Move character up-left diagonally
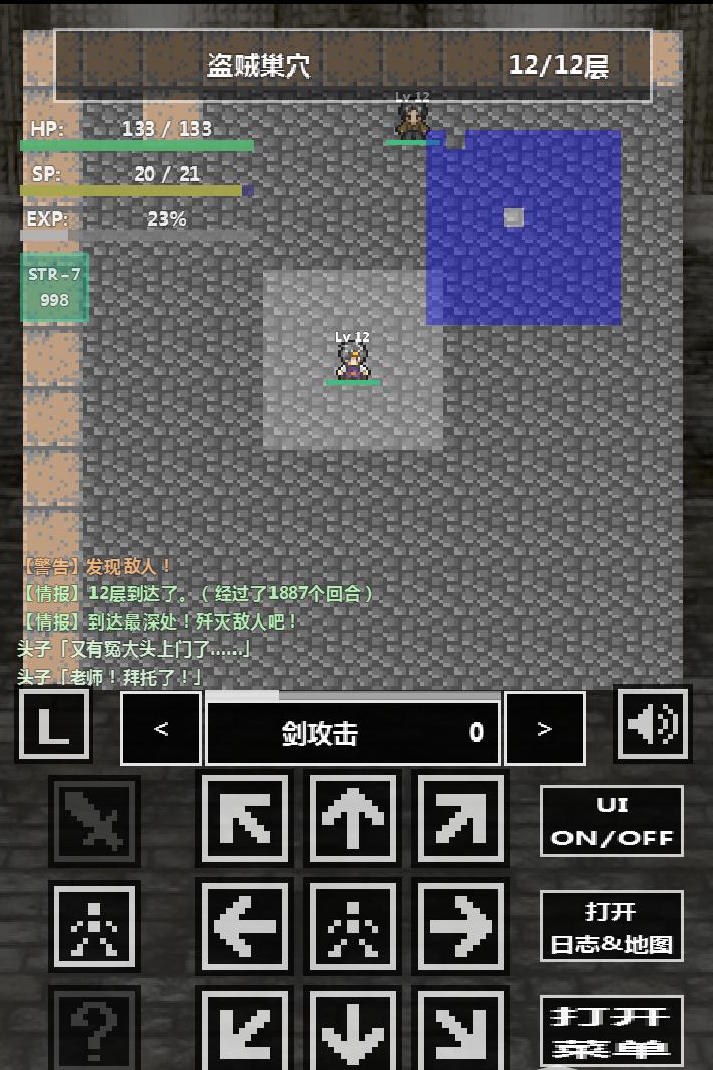Viewport: 713px width, 1070px height. click(245, 820)
